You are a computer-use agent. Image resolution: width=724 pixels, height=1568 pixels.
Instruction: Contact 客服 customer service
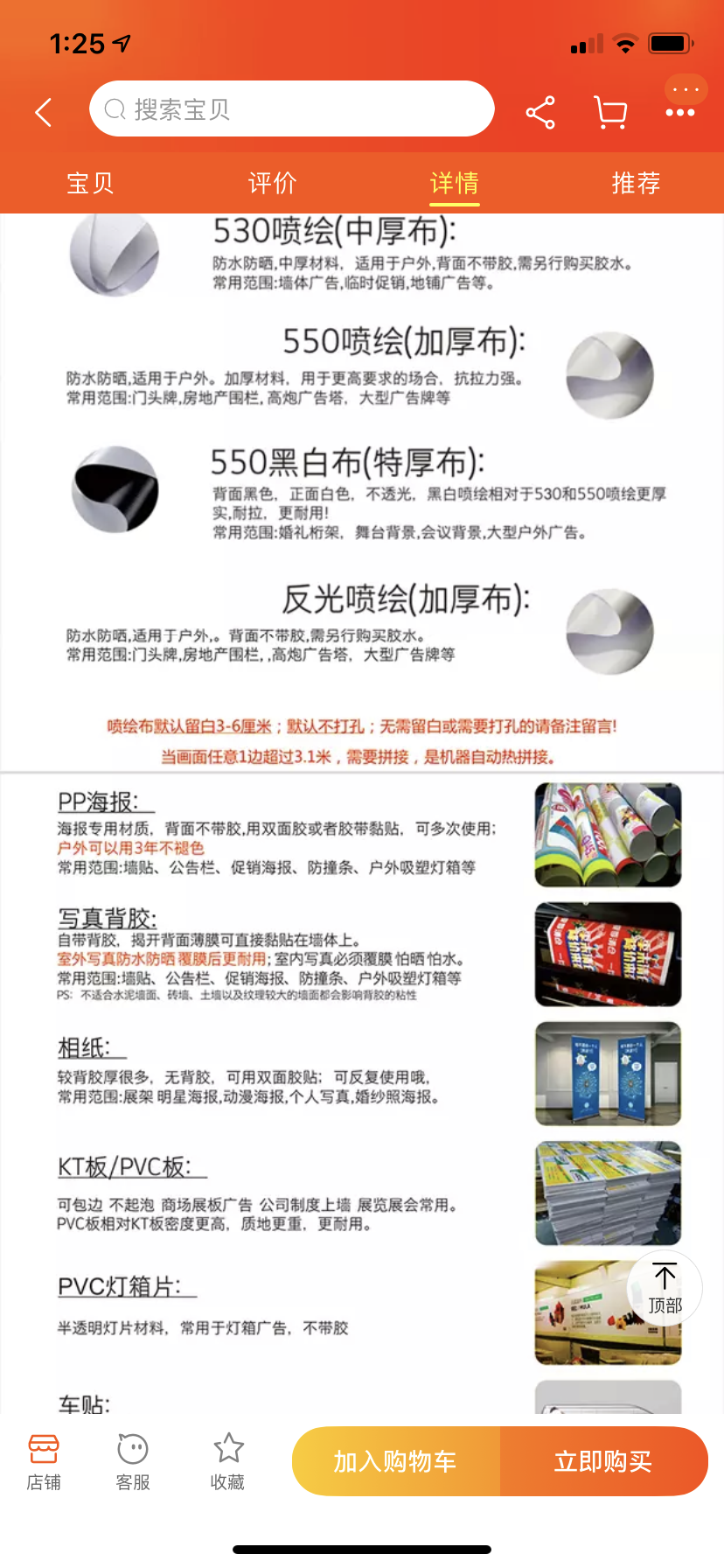[x=133, y=1461]
